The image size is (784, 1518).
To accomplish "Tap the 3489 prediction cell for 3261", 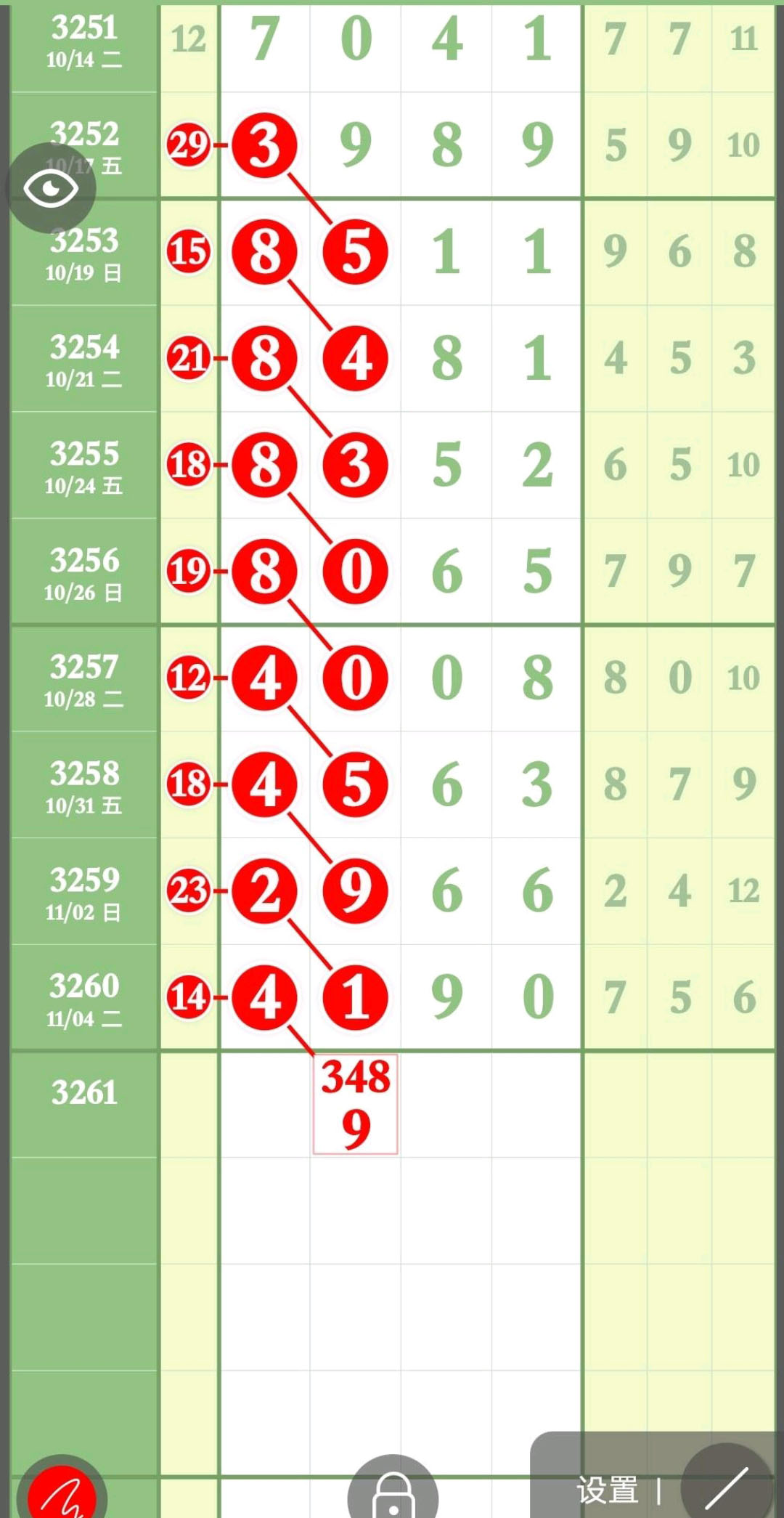I will click(356, 1103).
